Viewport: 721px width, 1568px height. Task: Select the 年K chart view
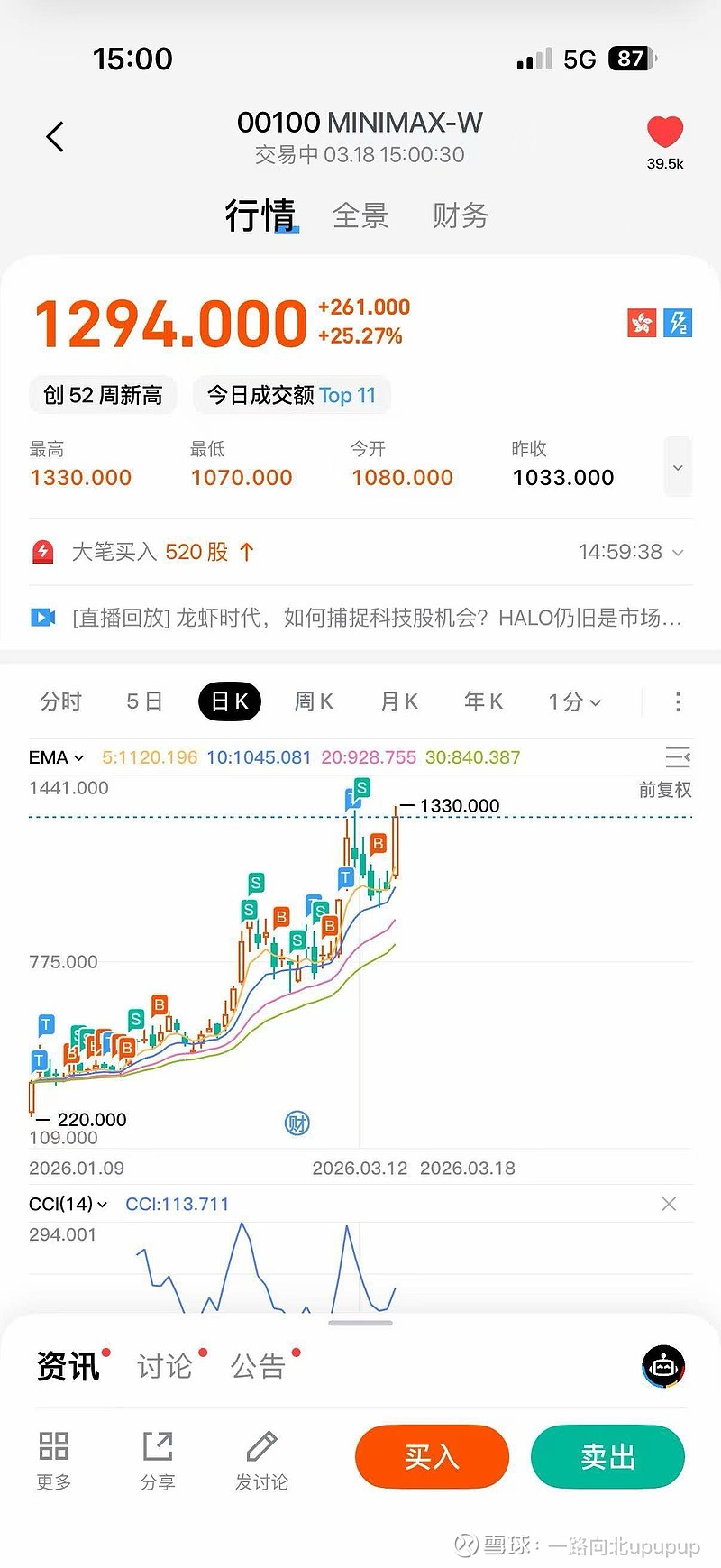(483, 701)
